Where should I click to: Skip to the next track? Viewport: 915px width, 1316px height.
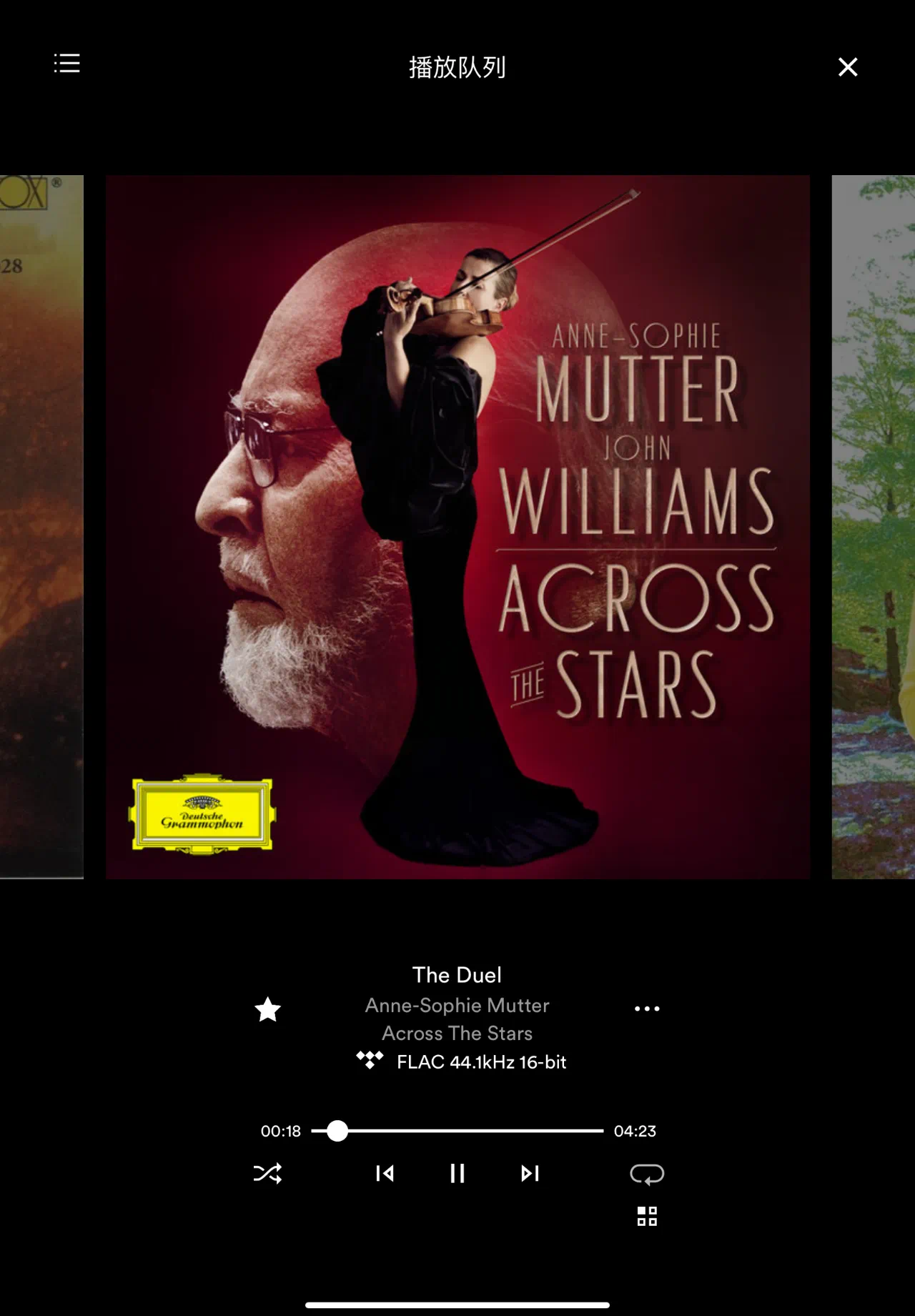tap(530, 1173)
